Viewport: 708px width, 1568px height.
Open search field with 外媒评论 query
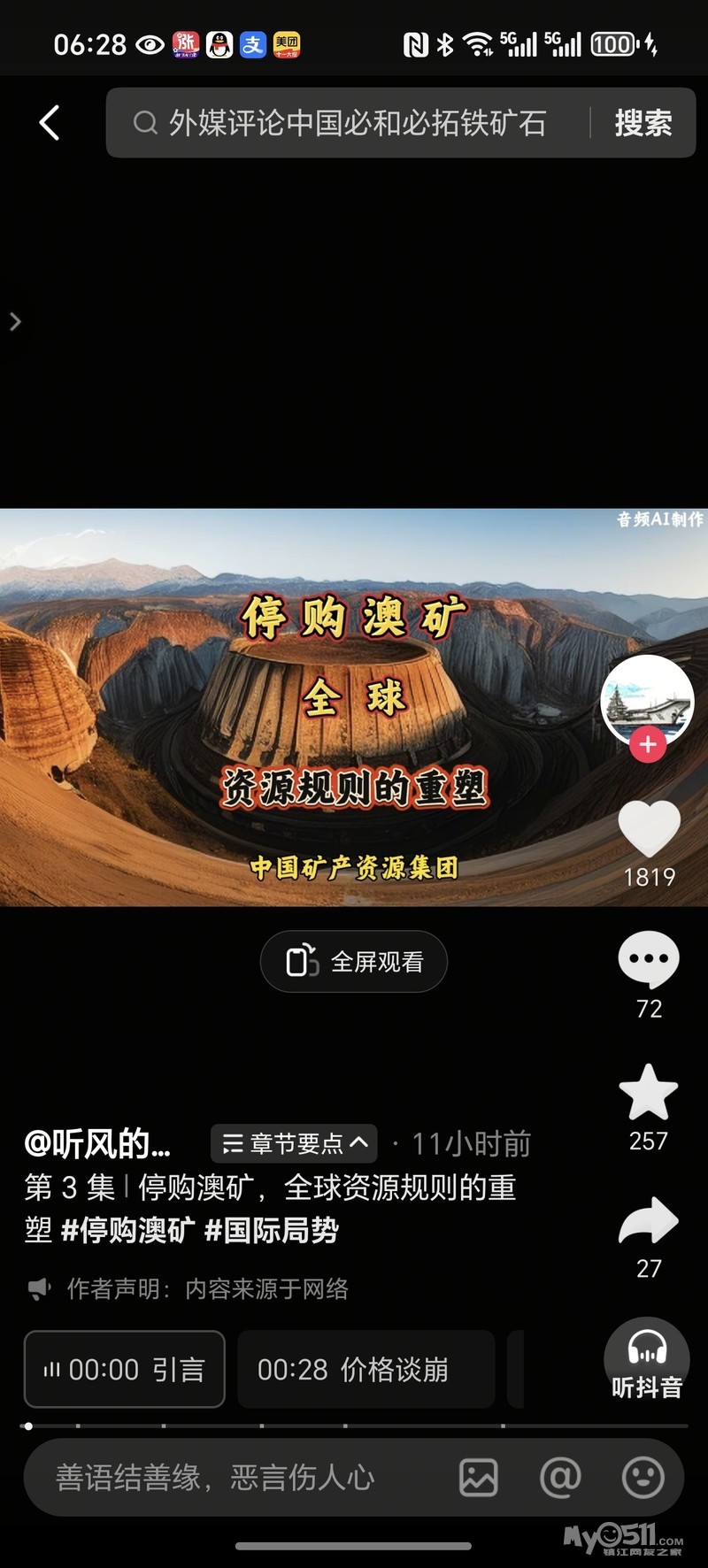click(354, 123)
